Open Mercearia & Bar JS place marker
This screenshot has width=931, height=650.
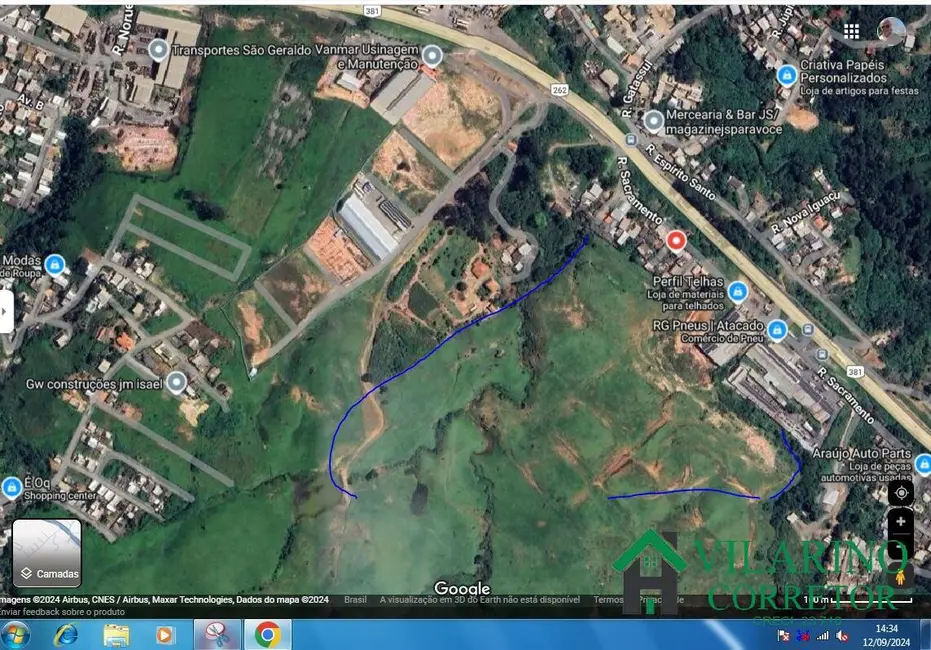654,121
